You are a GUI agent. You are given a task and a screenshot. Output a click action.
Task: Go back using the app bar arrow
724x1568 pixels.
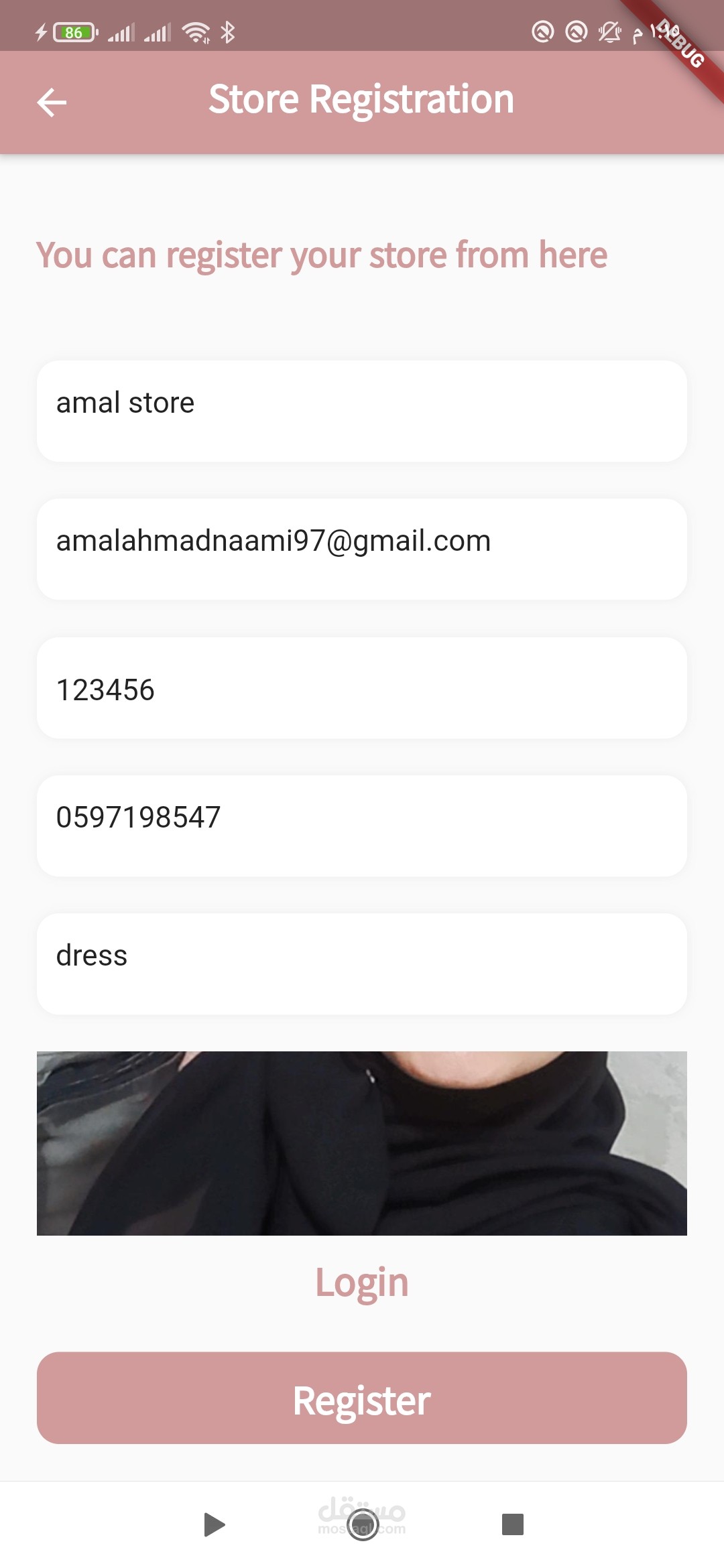pyautogui.click(x=52, y=103)
